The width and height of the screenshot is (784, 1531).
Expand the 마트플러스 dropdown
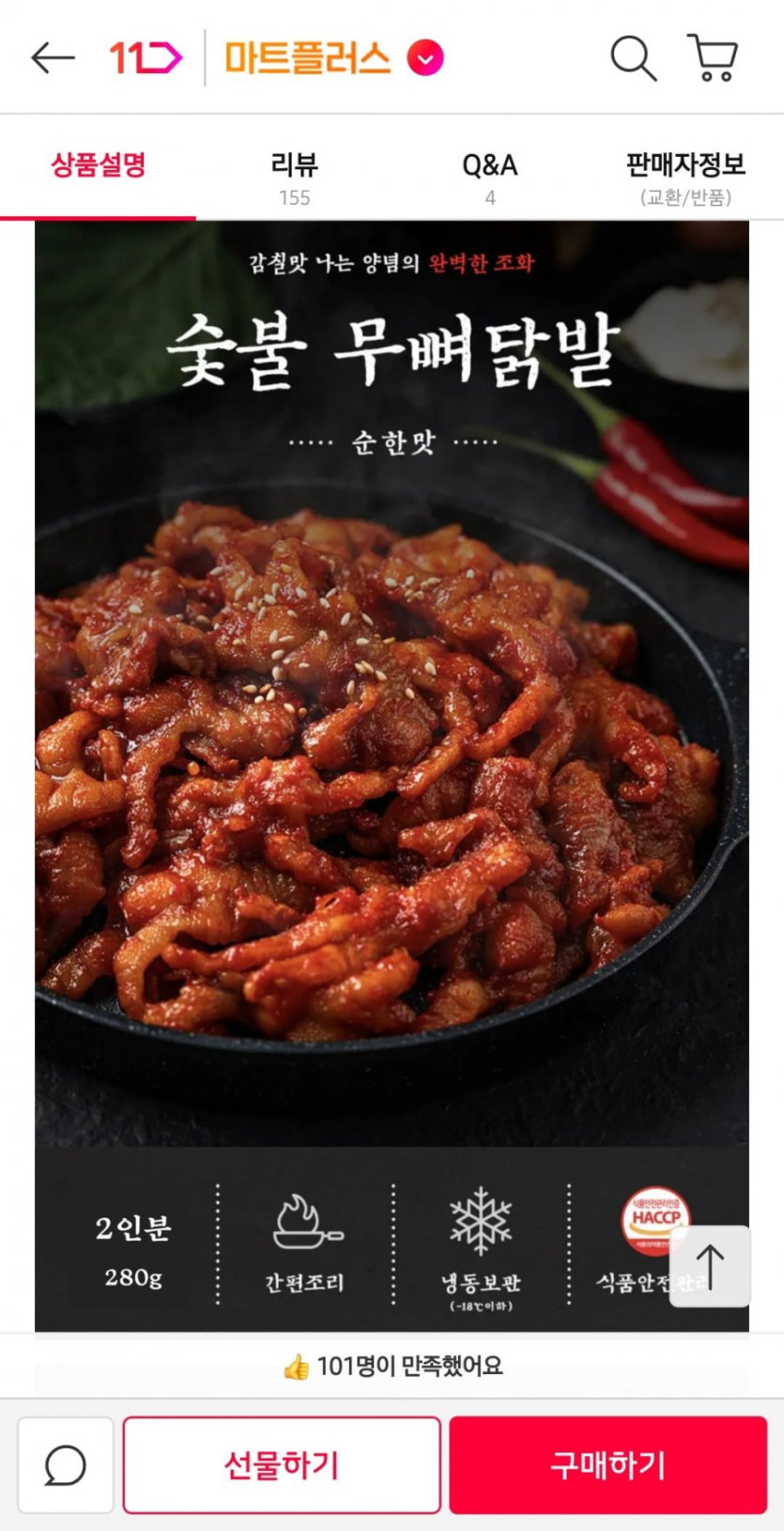click(x=425, y=58)
